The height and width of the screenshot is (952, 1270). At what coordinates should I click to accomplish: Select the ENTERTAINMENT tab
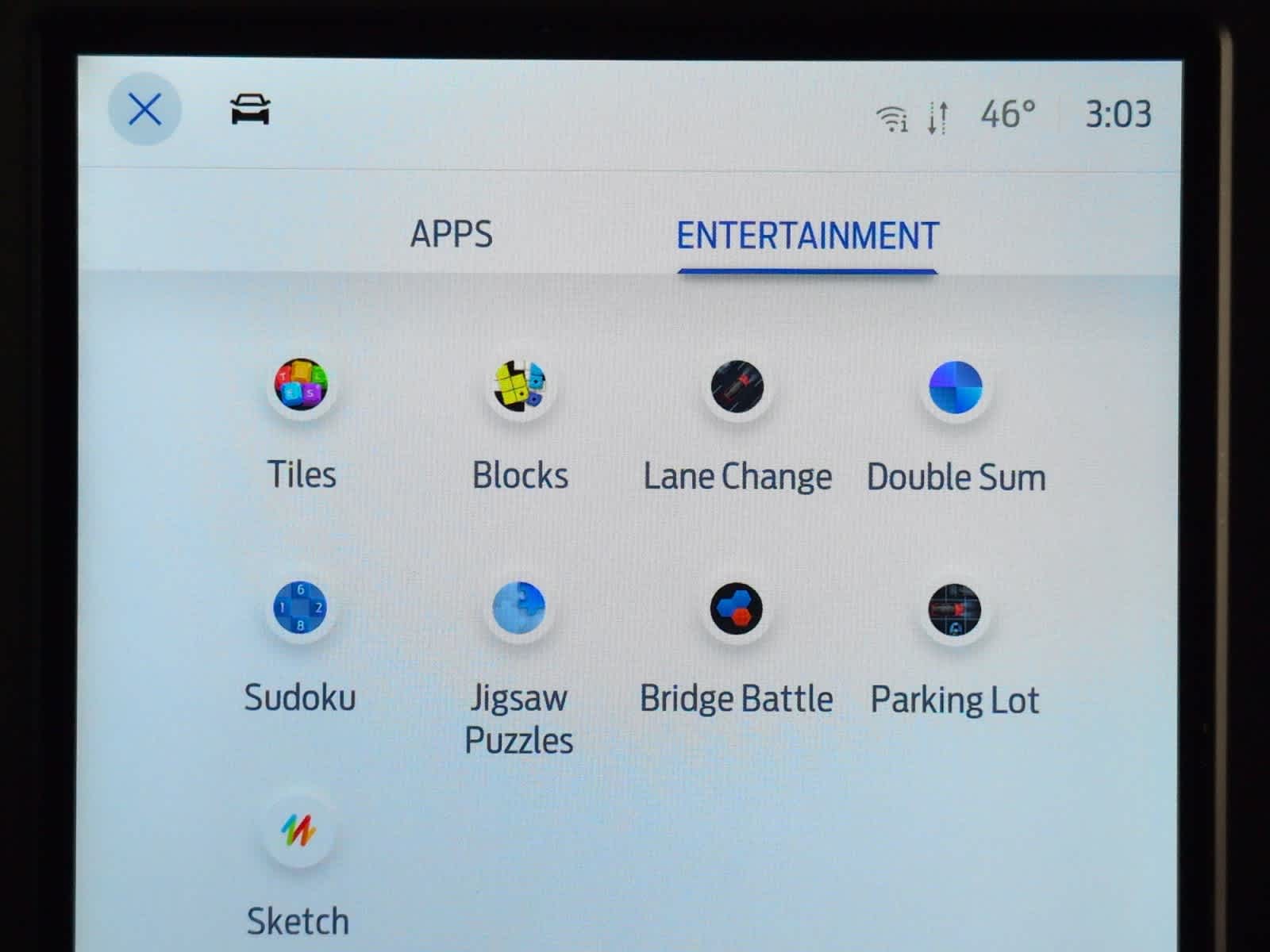pyautogui.click(x=807, y=236)
